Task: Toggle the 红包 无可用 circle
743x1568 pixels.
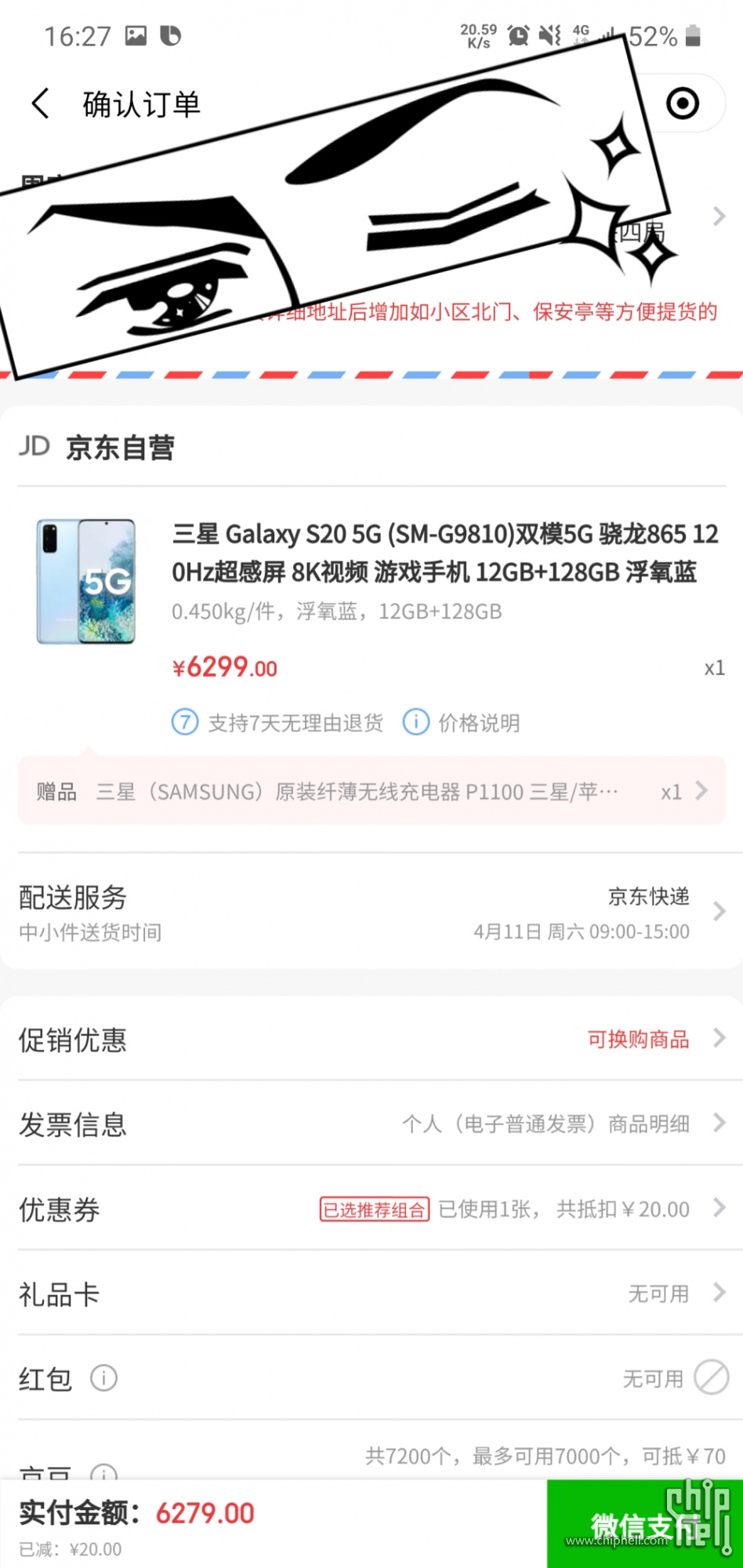Action: coord(711,1377)
